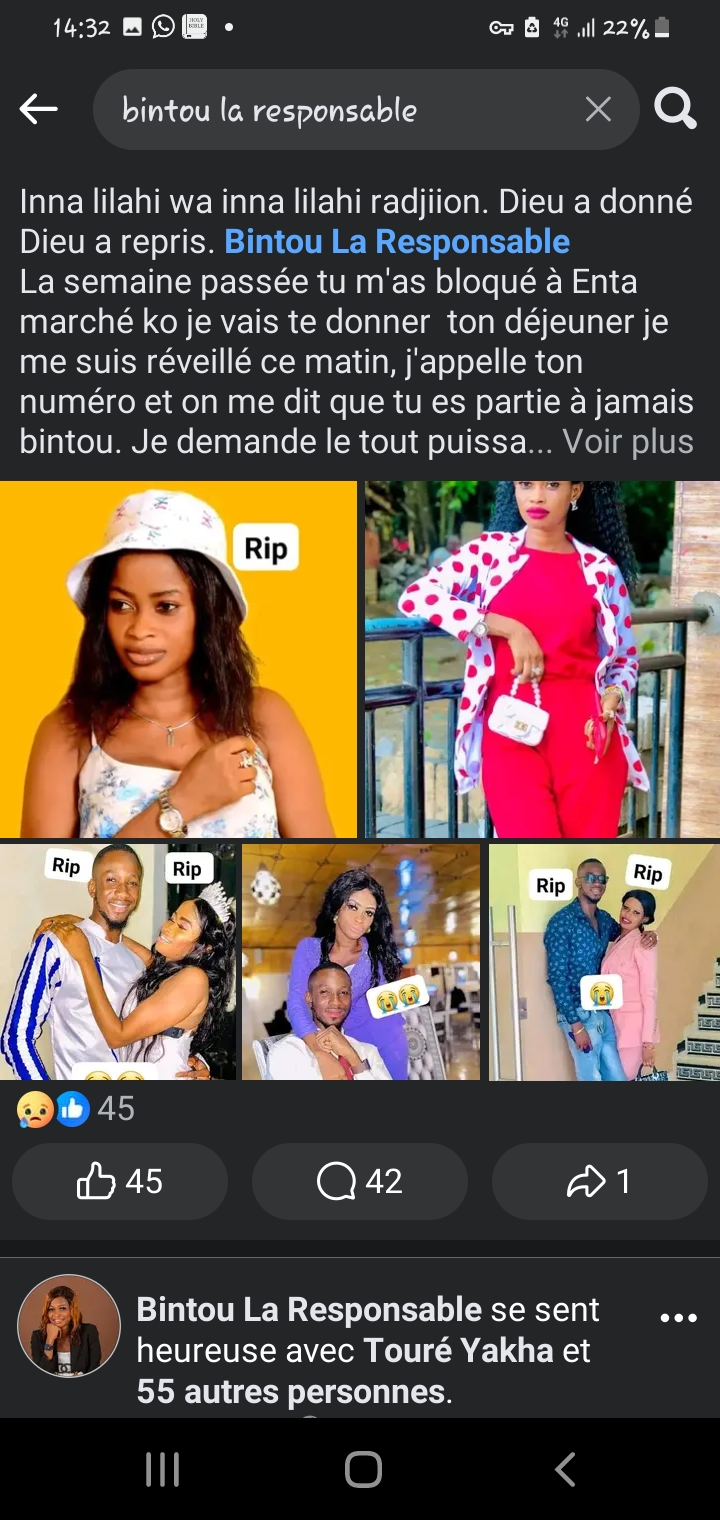This screenshot has width=720, height=1520.
Task: Tap the system home button
Action: pos(362,1469)
